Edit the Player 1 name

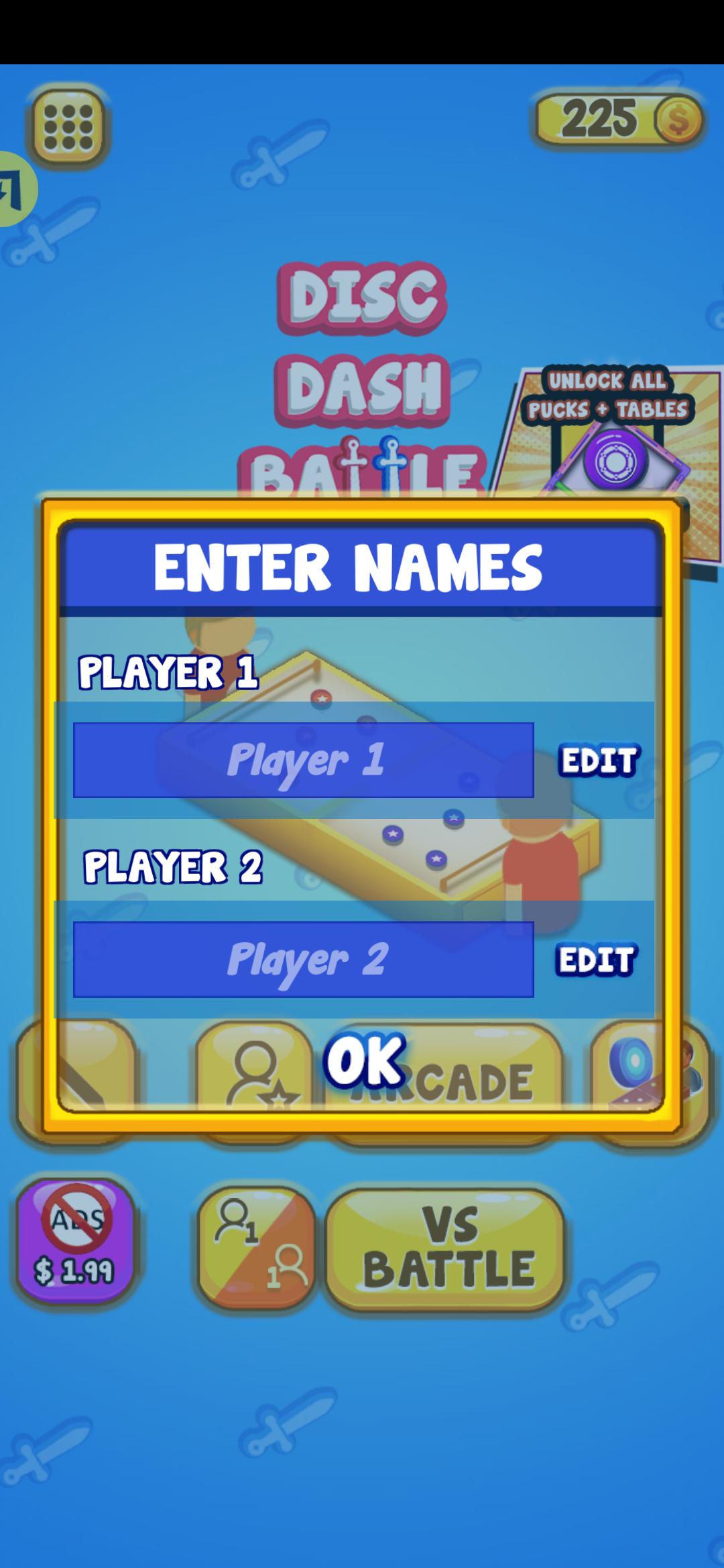click(598, 761)
